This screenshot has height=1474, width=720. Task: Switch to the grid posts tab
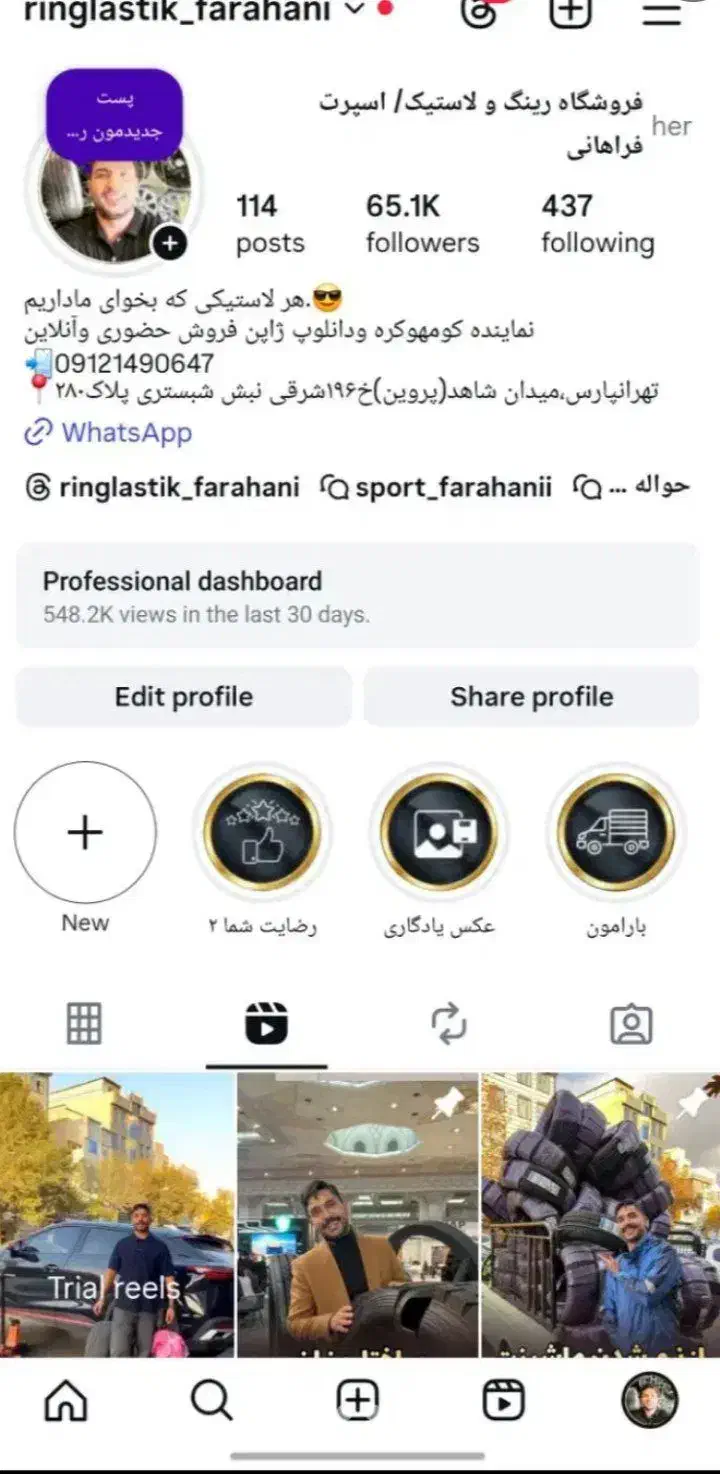(x=86, y=1023)
